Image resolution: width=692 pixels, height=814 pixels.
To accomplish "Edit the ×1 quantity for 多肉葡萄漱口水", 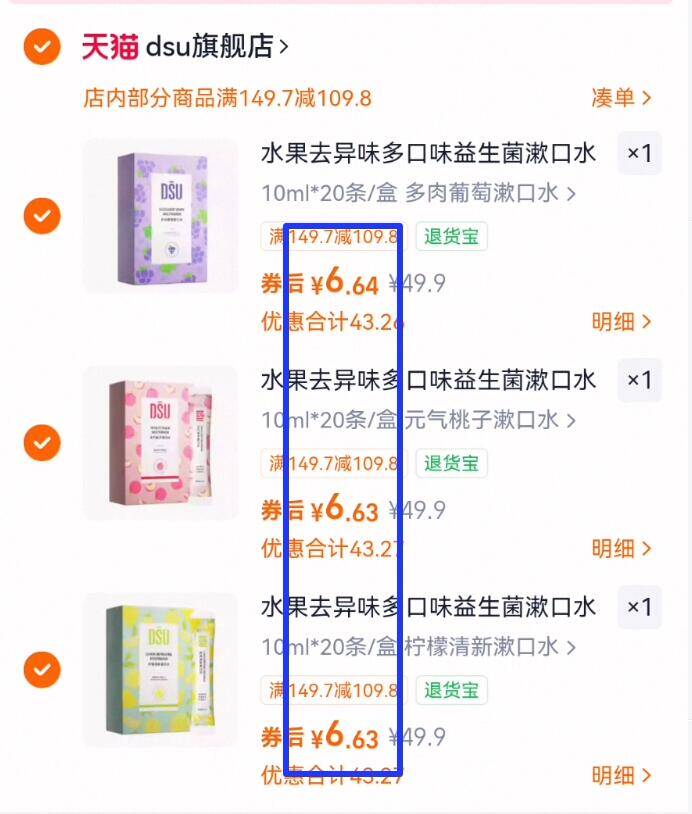I will point(639,153).
